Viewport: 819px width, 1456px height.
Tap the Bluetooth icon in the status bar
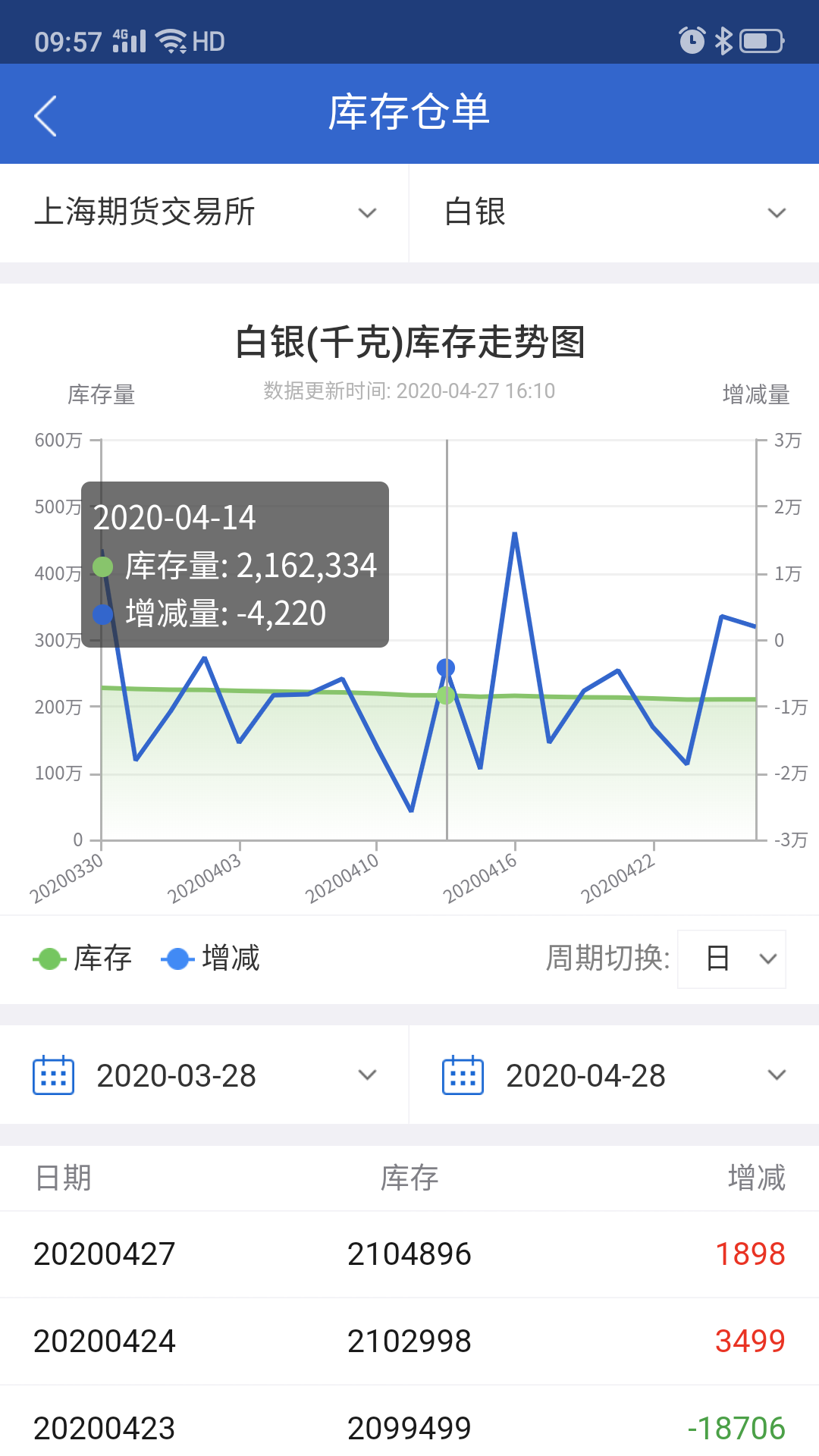click(x=723, y=42)
